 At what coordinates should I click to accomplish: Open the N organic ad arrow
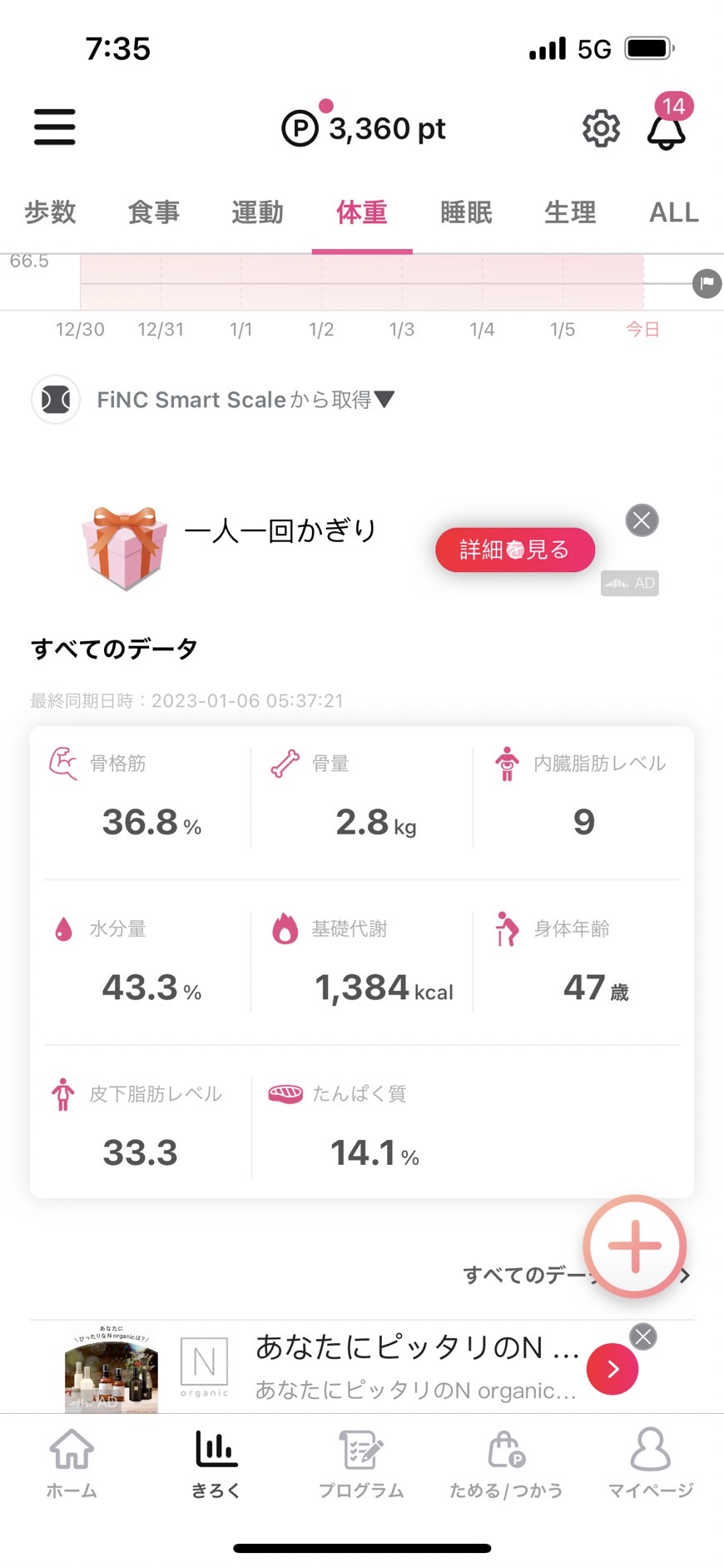click(x=612, y=1369)
